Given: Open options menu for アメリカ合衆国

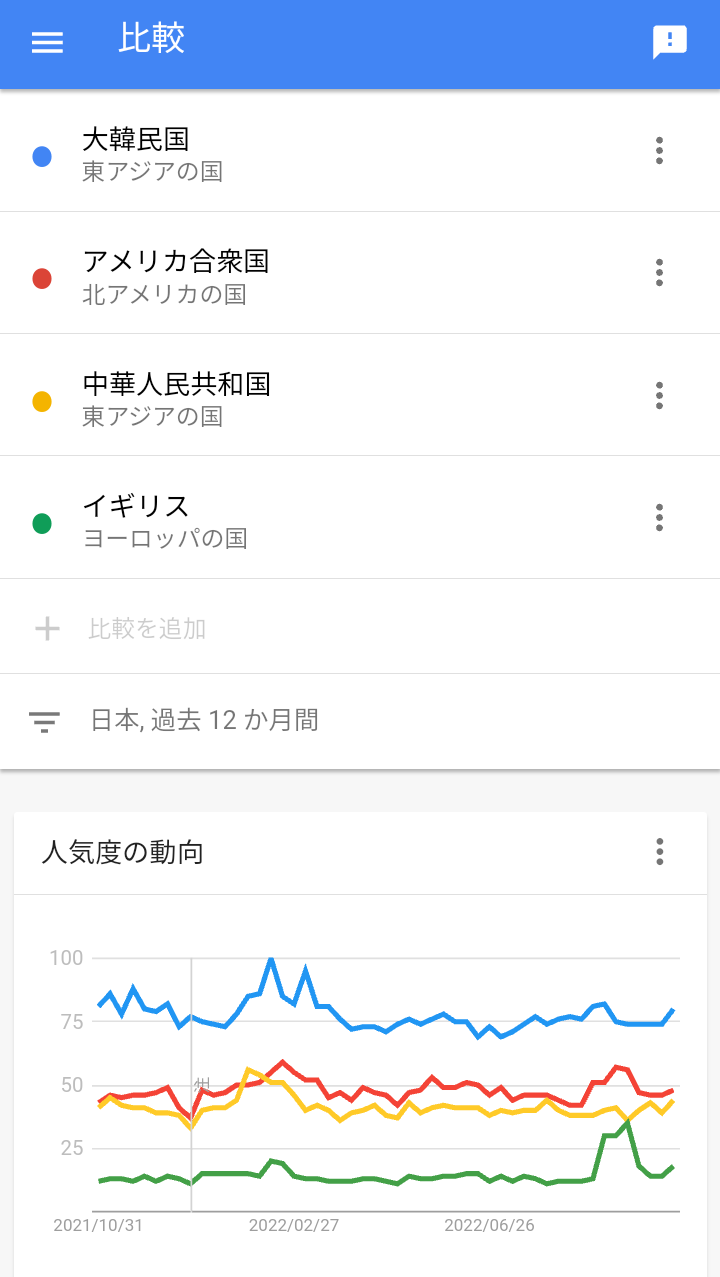Looking at the screenshot, I should point(659,273).
